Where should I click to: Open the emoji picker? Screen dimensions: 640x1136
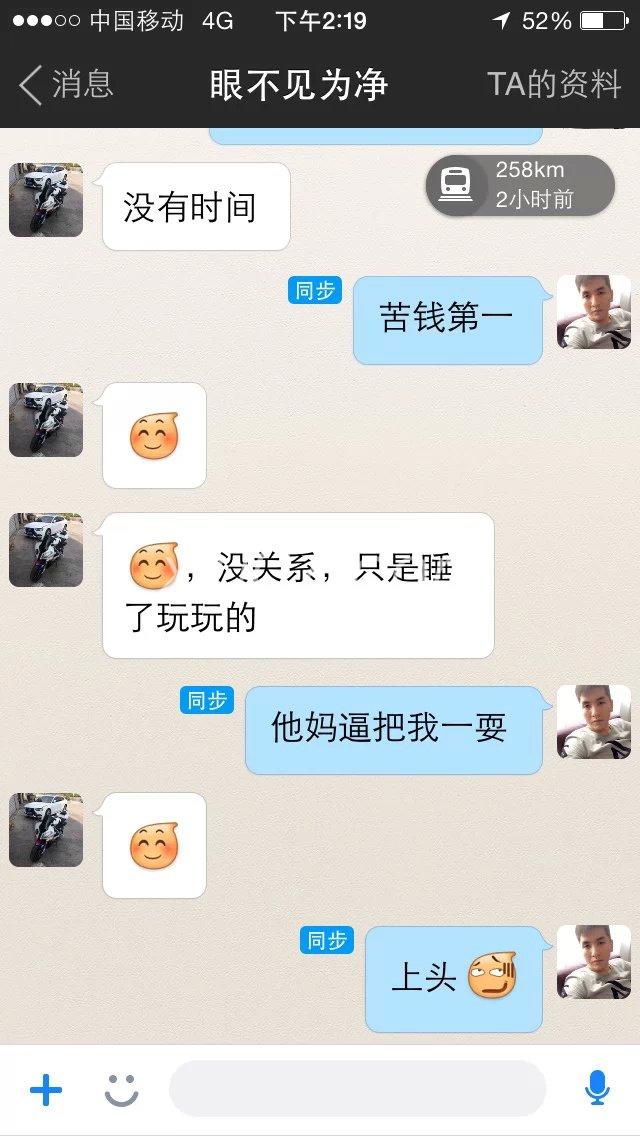click(x=121, y=1090)
